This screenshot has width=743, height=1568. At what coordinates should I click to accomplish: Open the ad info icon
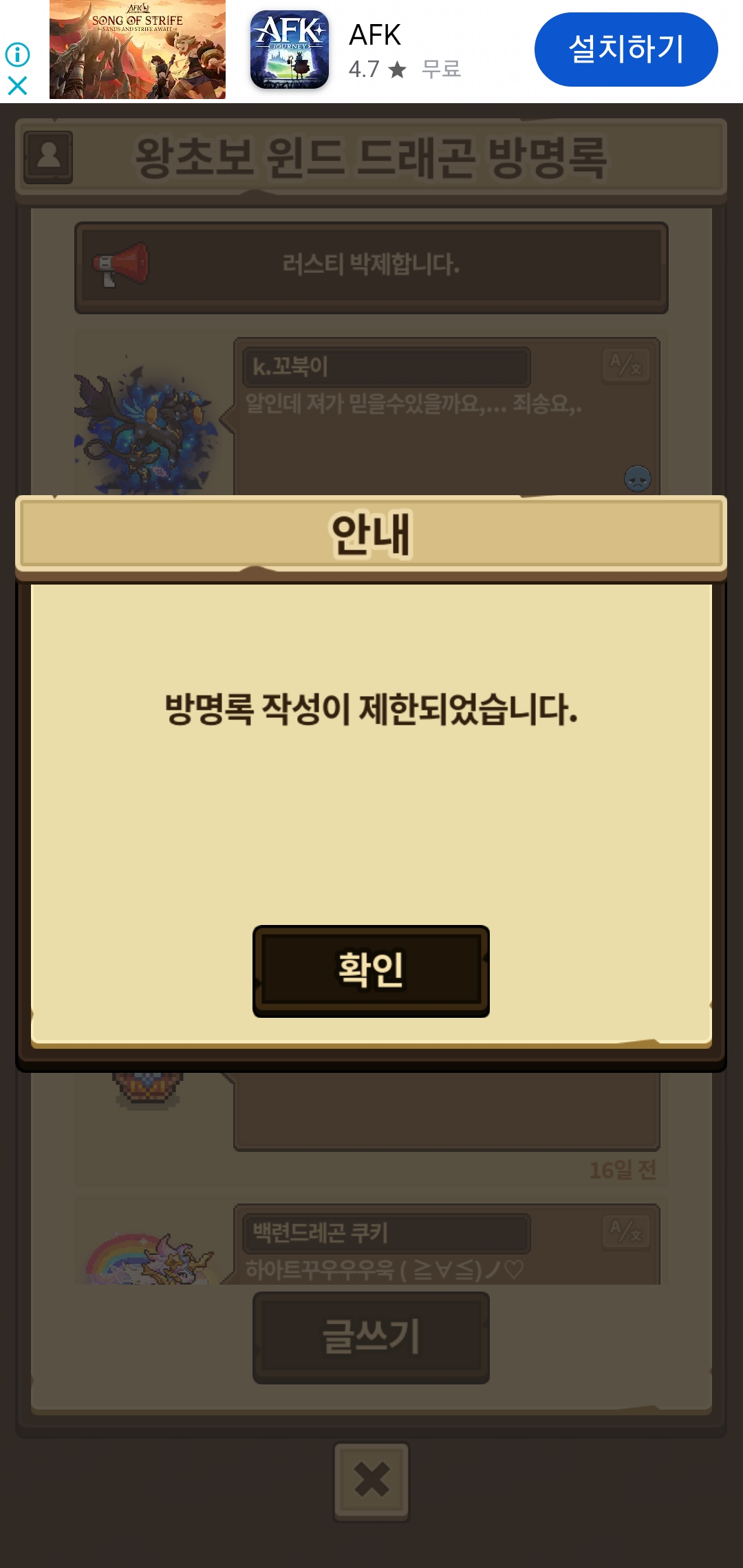pyautogui.click(x=17, y=54)
